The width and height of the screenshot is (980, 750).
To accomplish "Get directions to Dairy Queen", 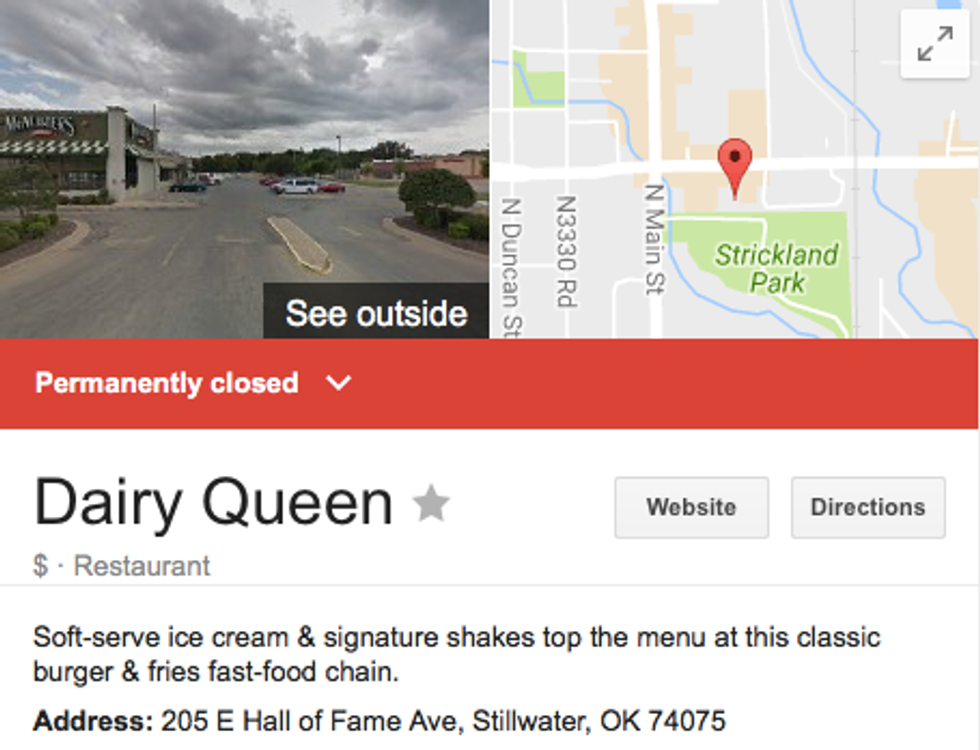I will pos(867,507).
